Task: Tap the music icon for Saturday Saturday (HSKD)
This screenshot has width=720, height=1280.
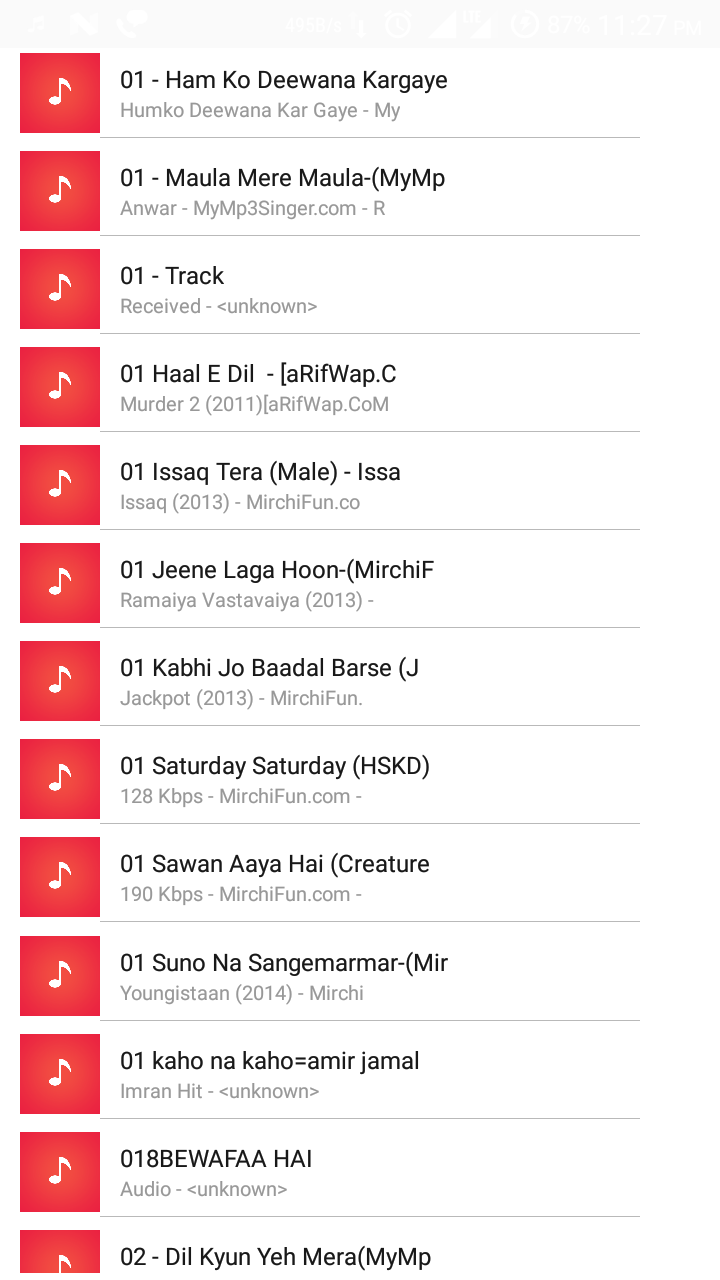Action: [x=59, y=779]
